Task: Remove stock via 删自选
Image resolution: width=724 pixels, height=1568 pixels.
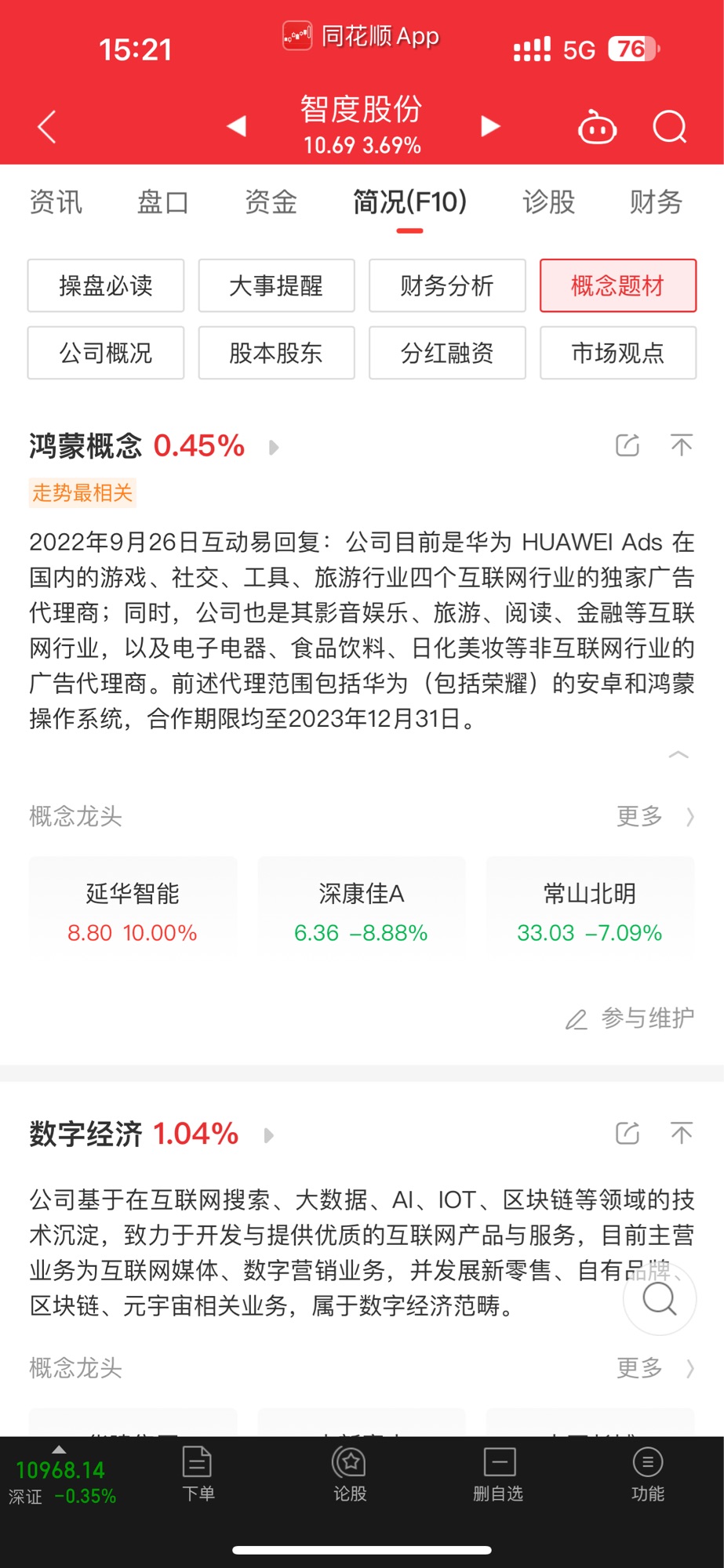Action: (498, 1475)
